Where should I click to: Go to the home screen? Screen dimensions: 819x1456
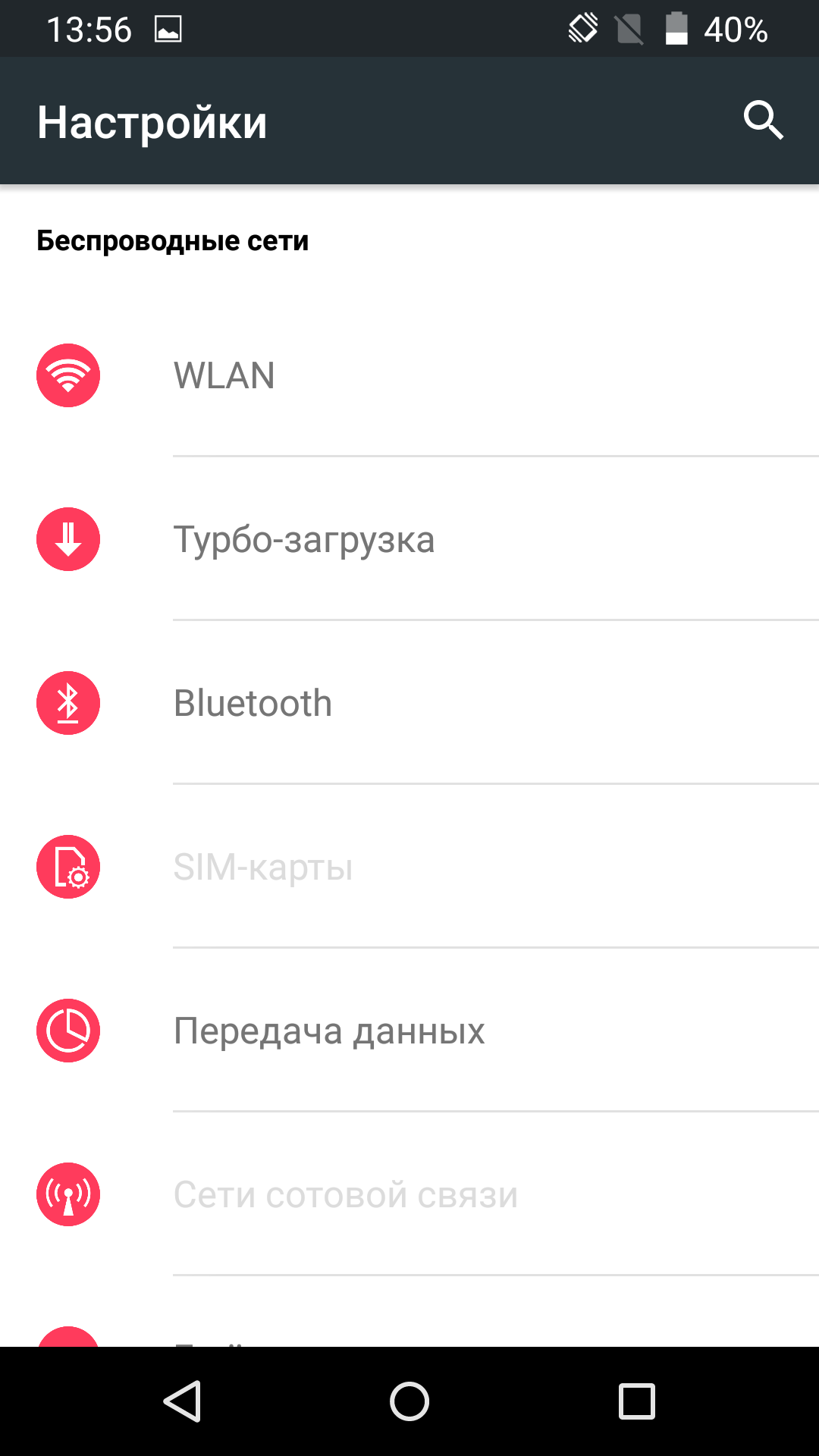(409, 1401)
